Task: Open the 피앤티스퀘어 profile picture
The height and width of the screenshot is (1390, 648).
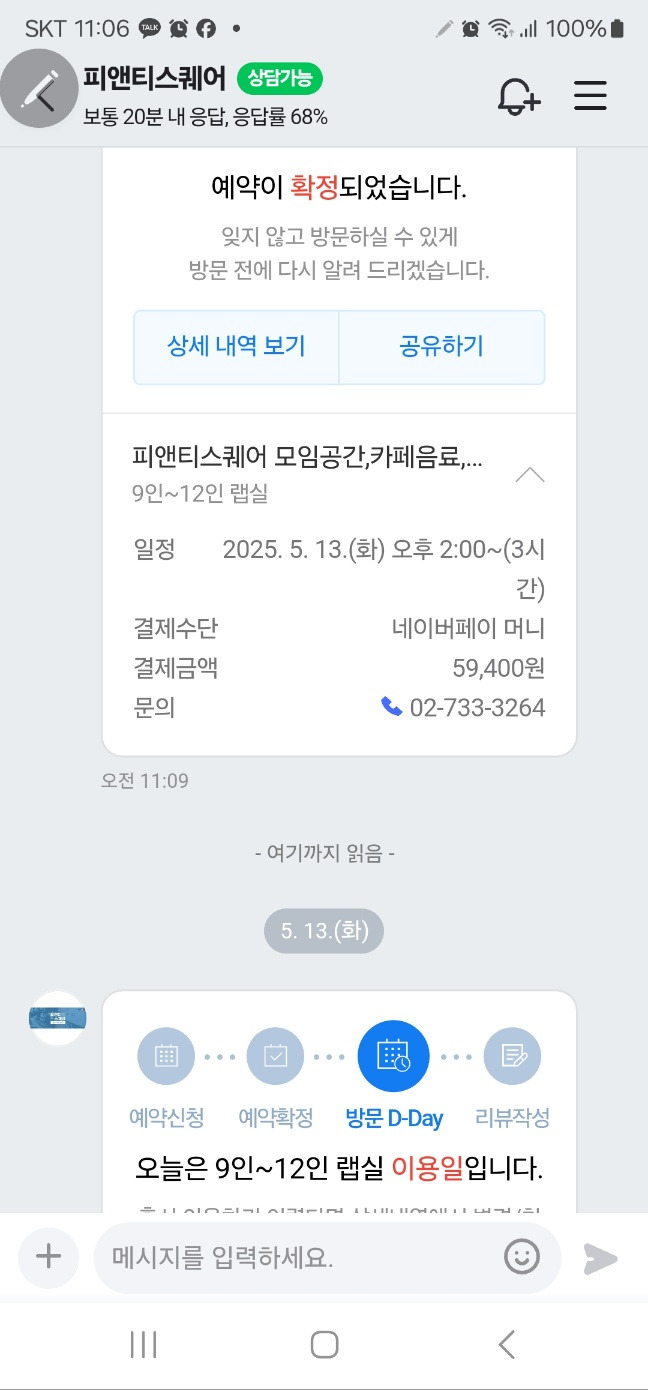Action: 58,1018
